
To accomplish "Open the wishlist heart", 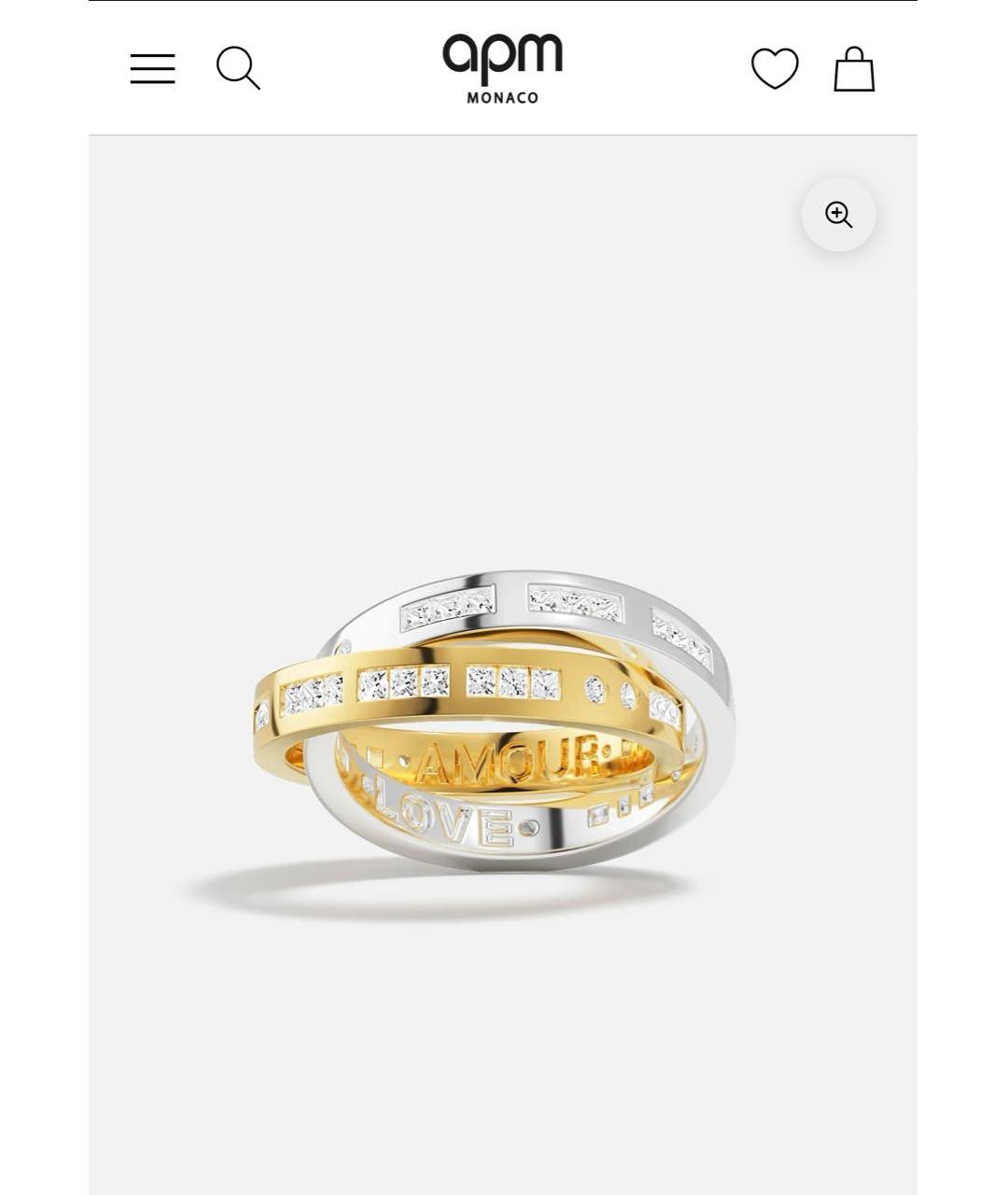I will coord(775,69).
